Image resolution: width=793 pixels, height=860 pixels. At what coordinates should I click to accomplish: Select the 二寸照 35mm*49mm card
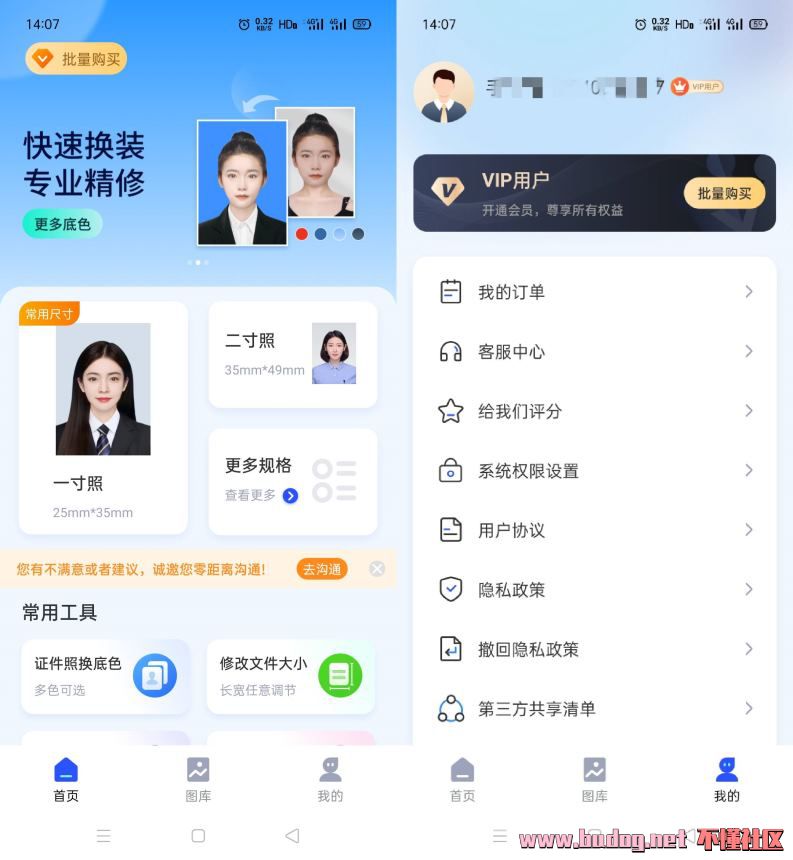click(x=292, y=354)
